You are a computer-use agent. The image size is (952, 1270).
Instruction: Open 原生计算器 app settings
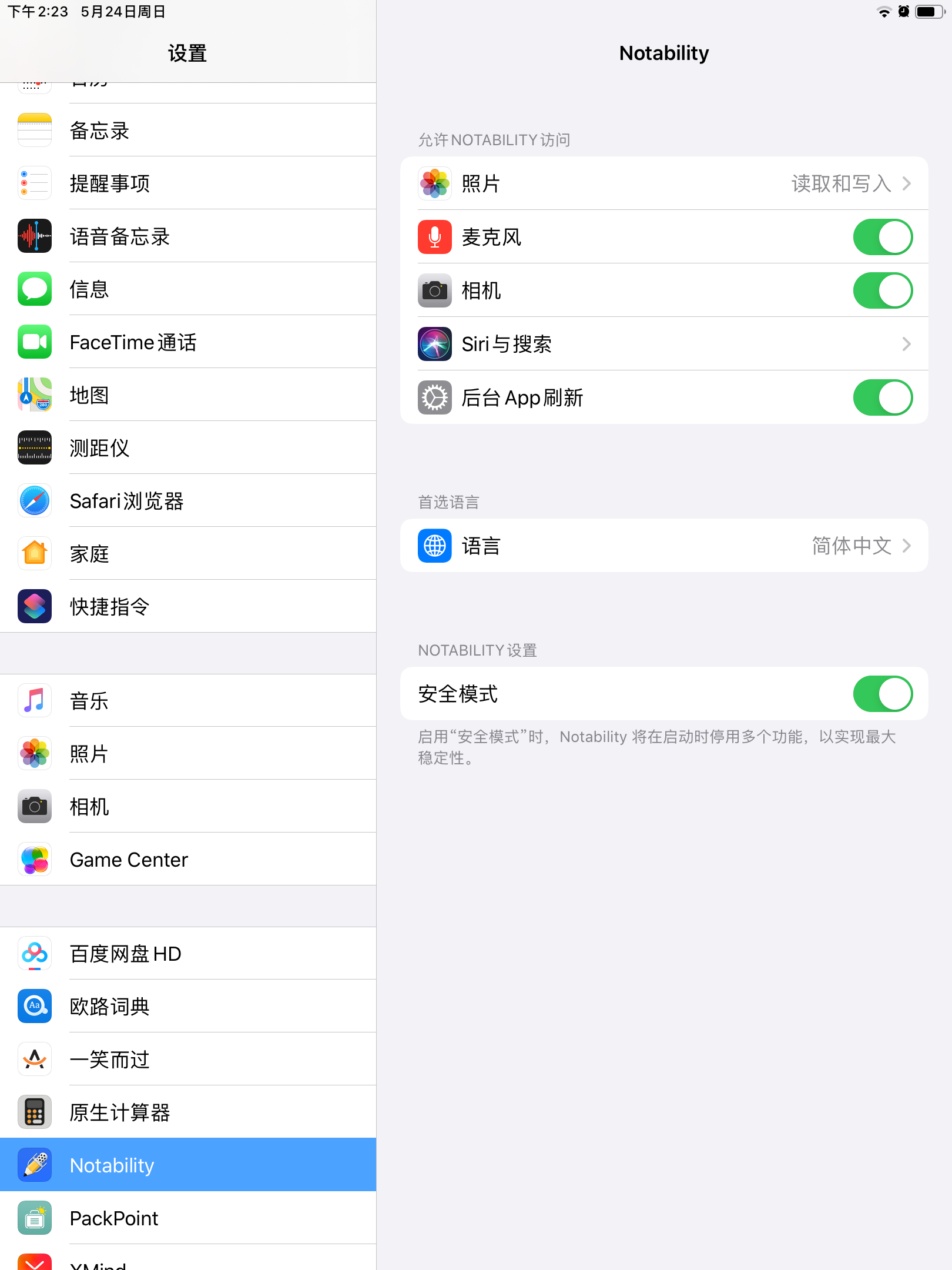tap(188, 1112)
